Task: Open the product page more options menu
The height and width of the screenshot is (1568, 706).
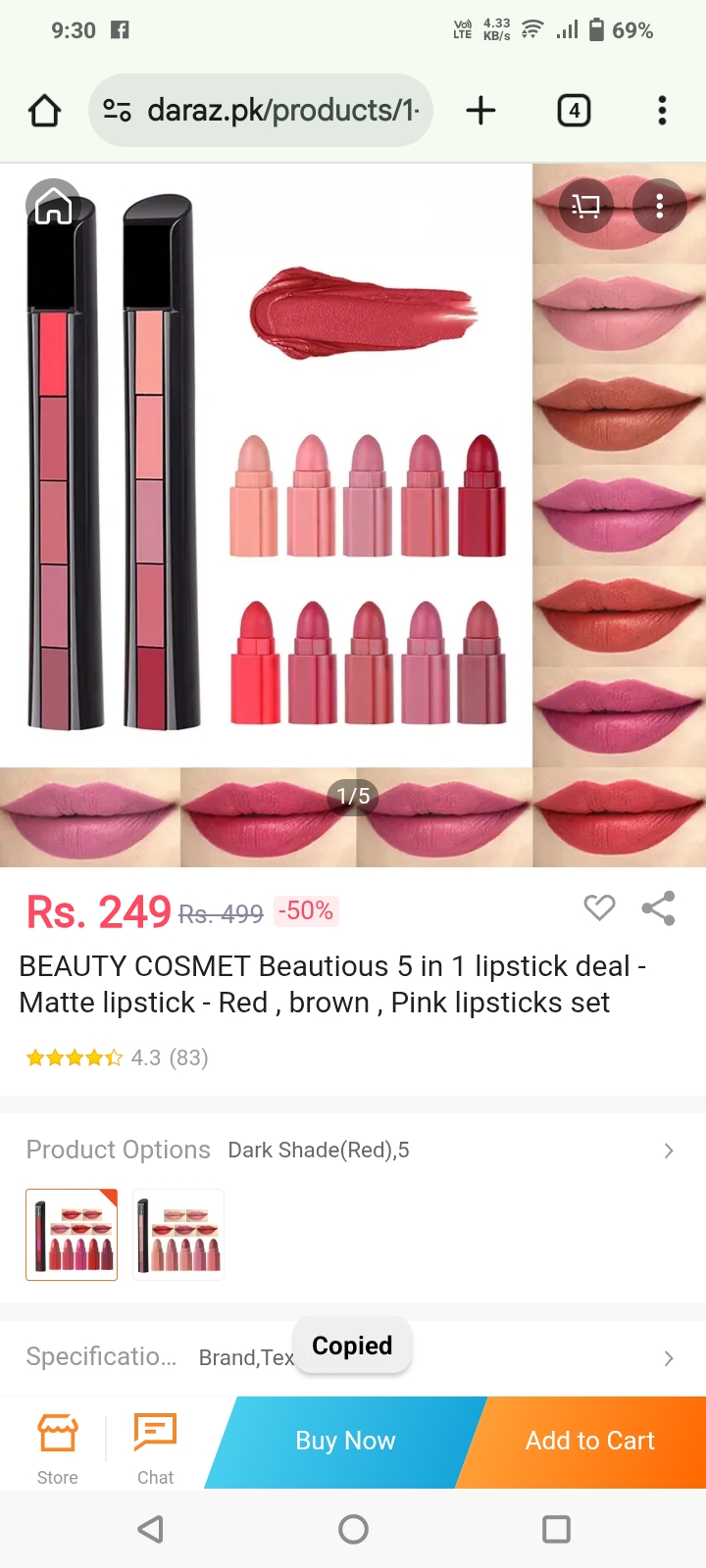Action: pos(659,206)
